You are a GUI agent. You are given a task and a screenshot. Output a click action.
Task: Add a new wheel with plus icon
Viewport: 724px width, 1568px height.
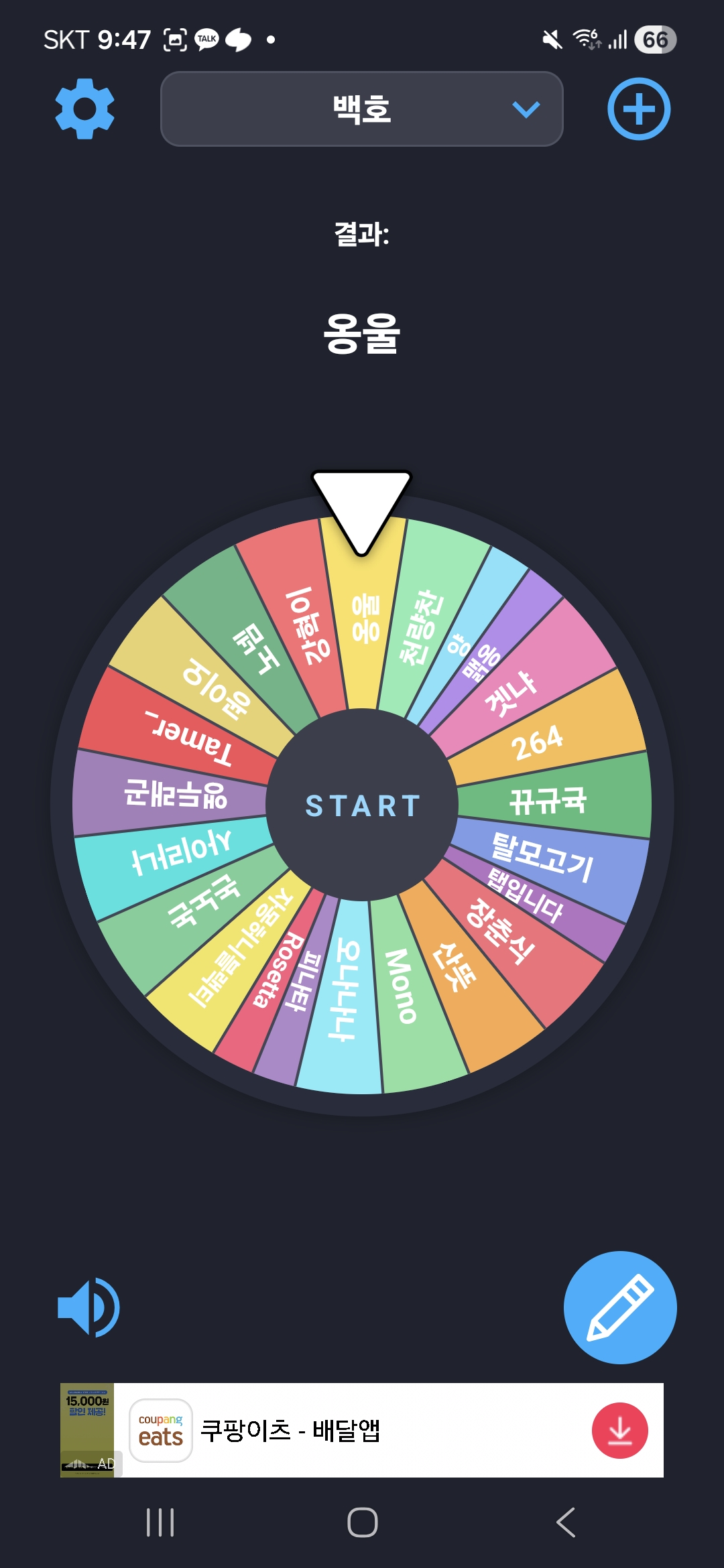pyautogui.click(x=638, y=109)
